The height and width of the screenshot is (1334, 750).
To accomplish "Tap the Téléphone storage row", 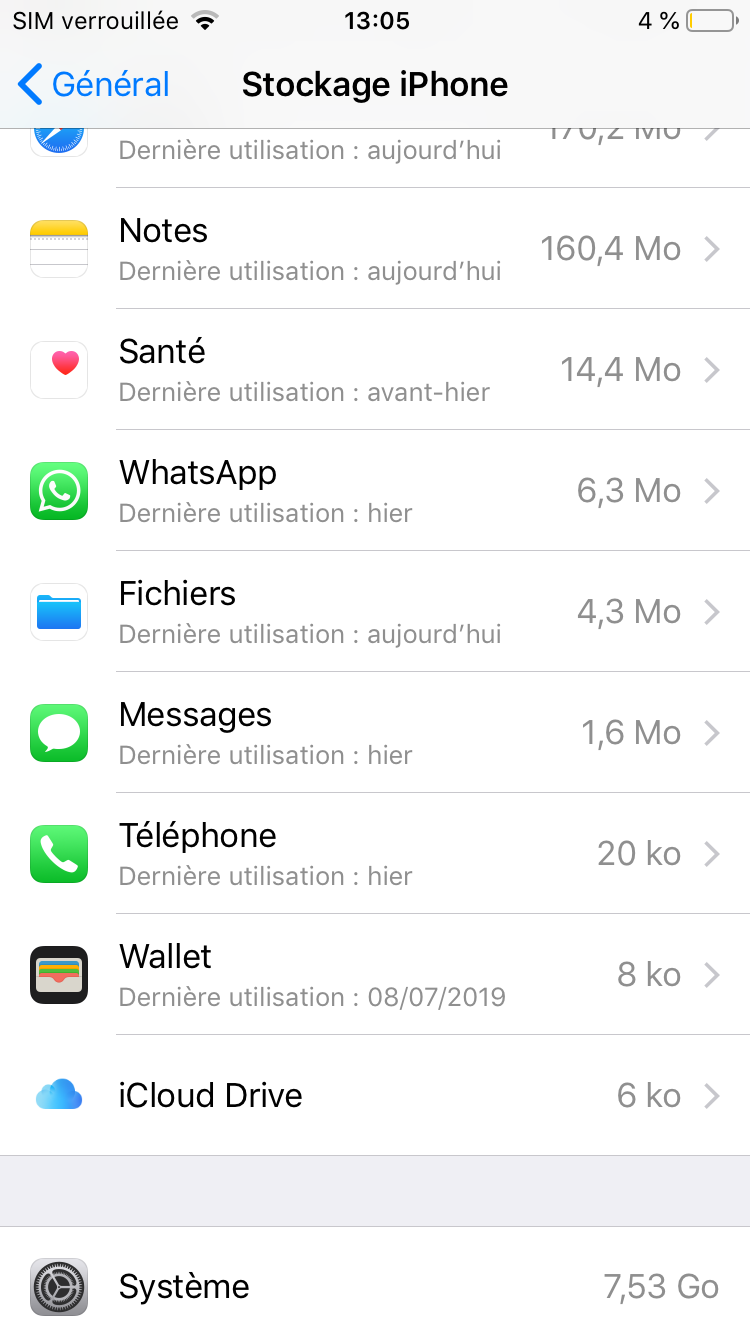I will [375, 854].
